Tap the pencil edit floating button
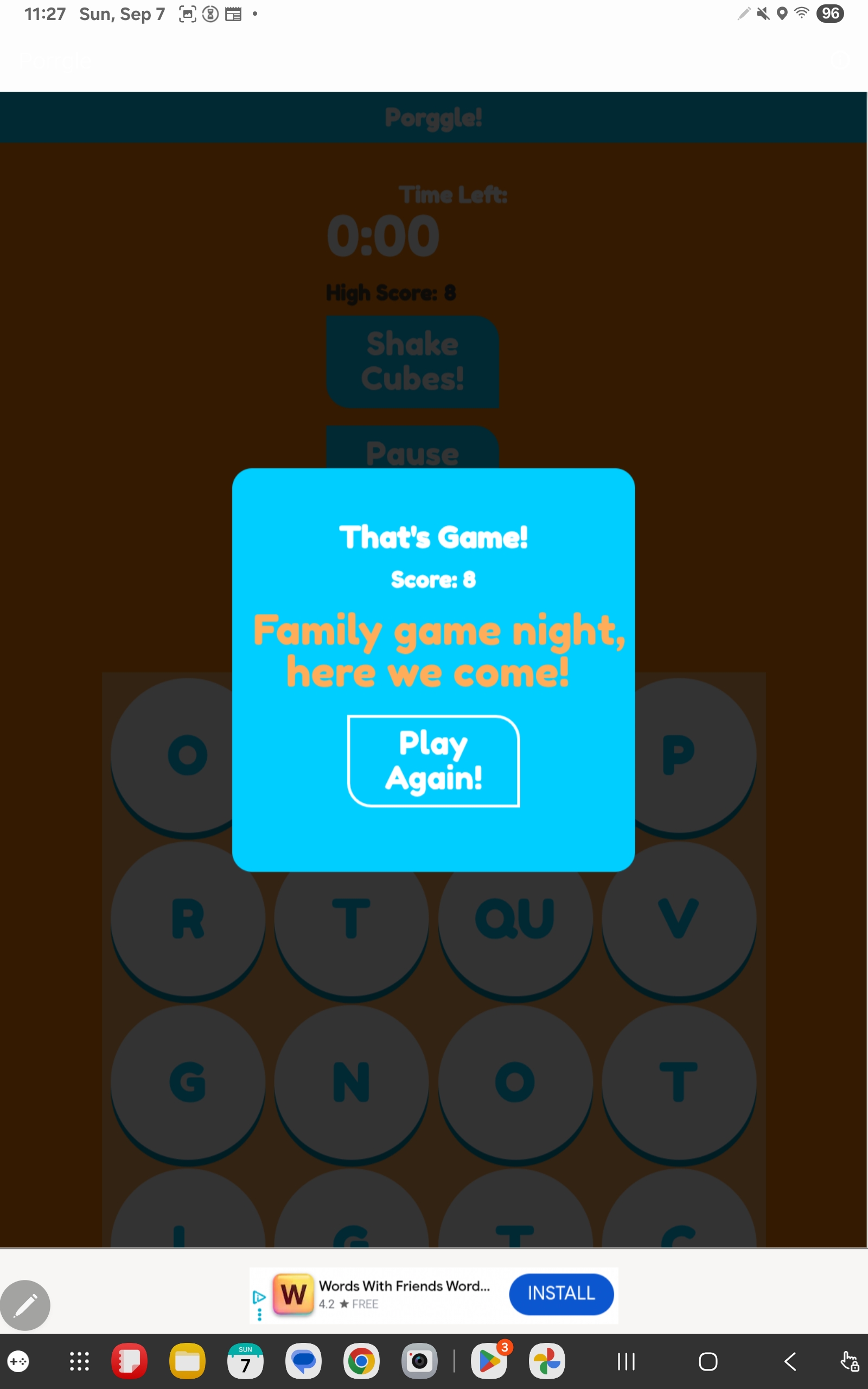The height and width of the screenshot is (1389, 868). [25, 1304]
